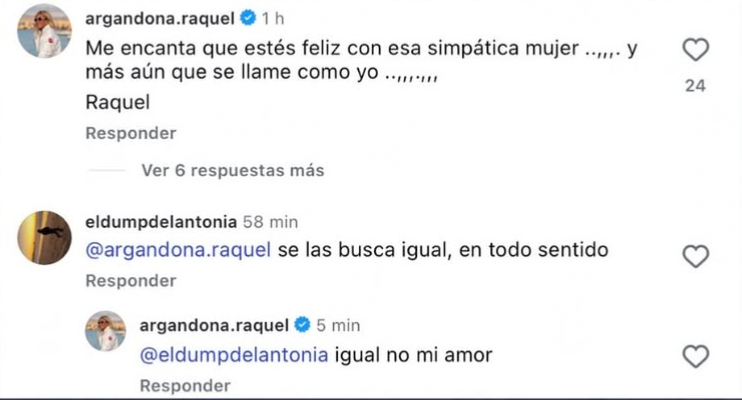This screenshot has width=742, height=400.
Task: Open eldumpdelantonia username link
Action: click(x=161, y=222)
